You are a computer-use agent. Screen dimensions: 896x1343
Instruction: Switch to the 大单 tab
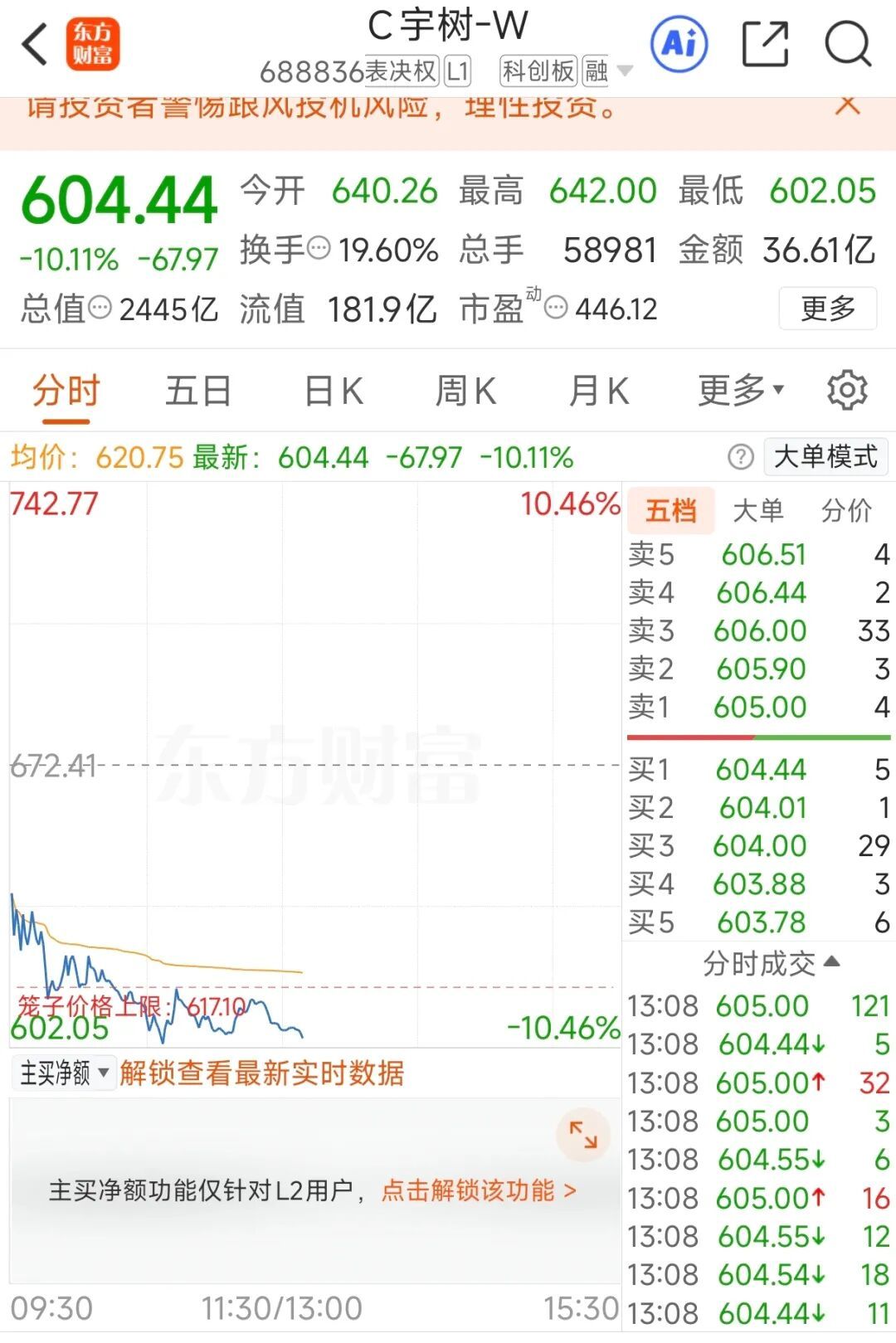pyautogui.click(x=758, y=510)
